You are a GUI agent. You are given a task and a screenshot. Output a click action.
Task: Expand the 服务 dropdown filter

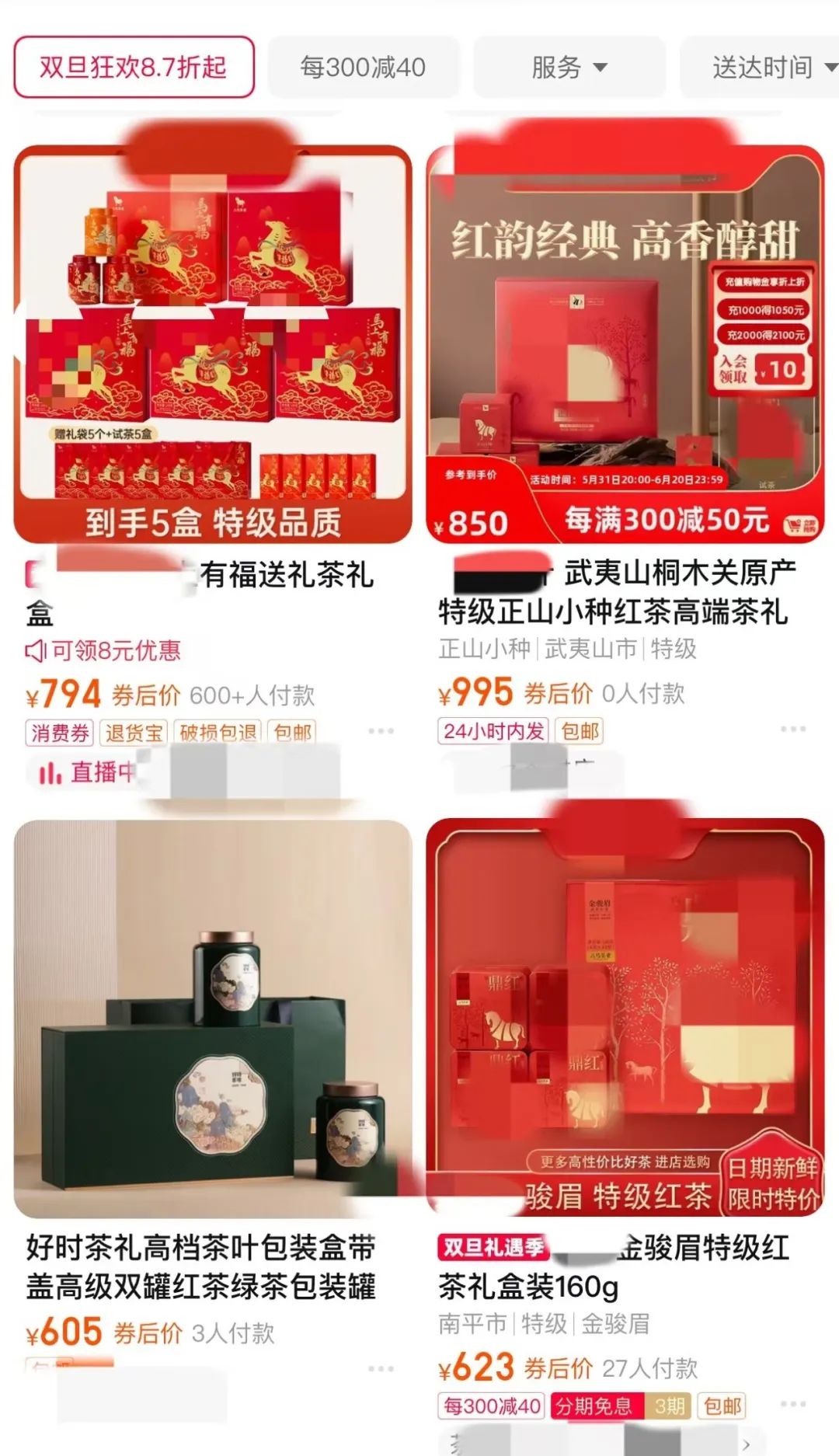click(569, 68)
